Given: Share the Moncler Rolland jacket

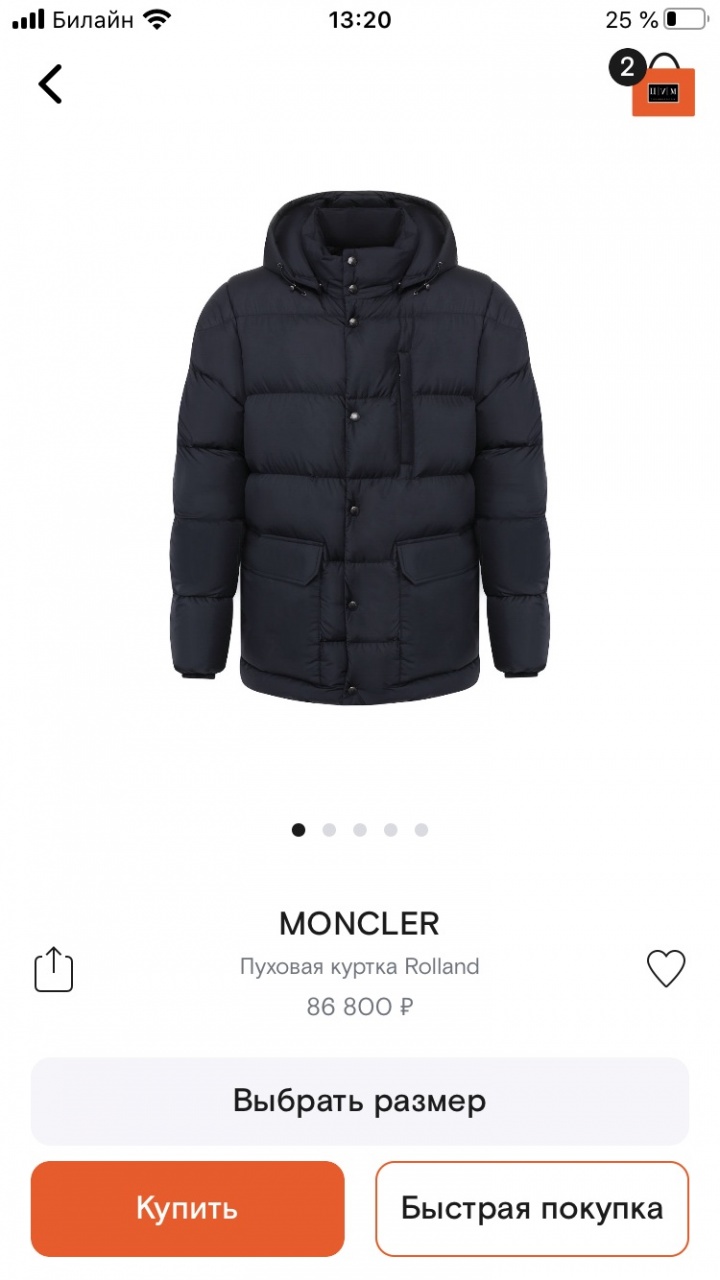Looking at the screenshot, I should pos(54,969).
